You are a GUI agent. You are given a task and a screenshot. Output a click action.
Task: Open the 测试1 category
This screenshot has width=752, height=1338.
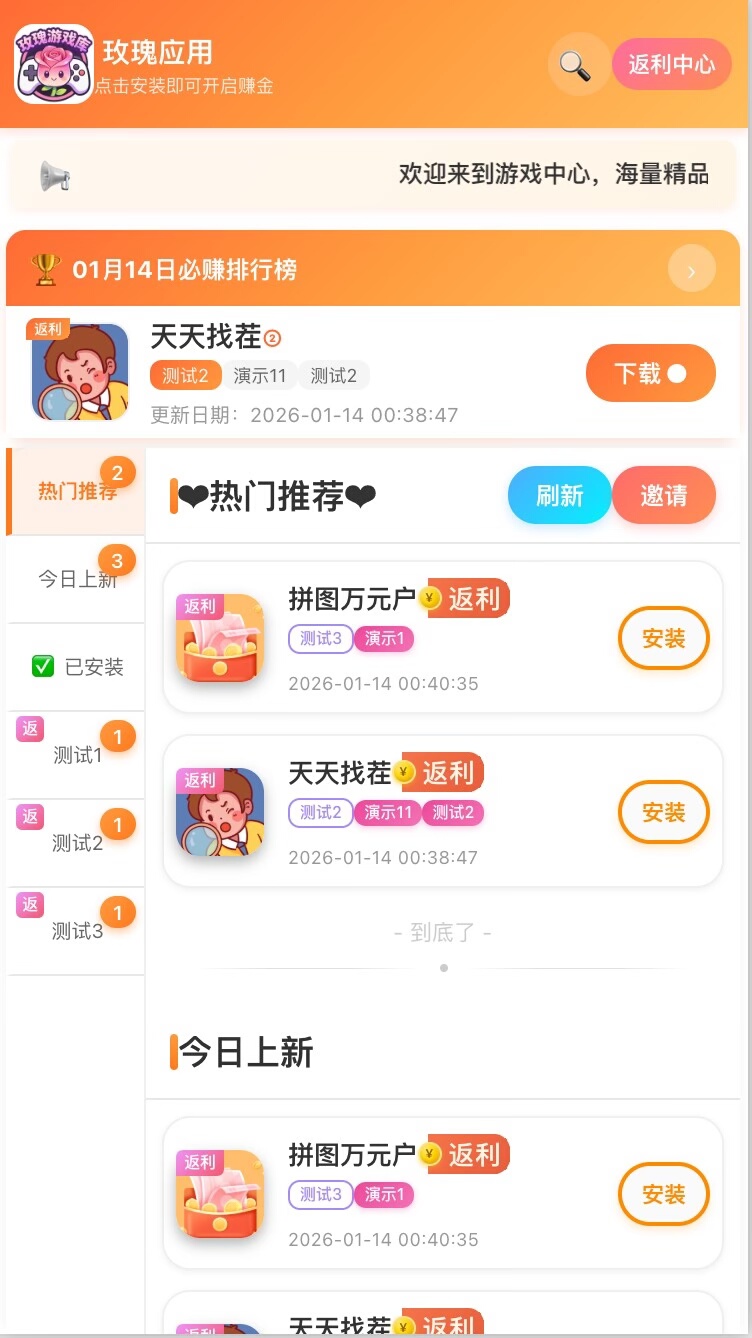[x=76, y=755]
